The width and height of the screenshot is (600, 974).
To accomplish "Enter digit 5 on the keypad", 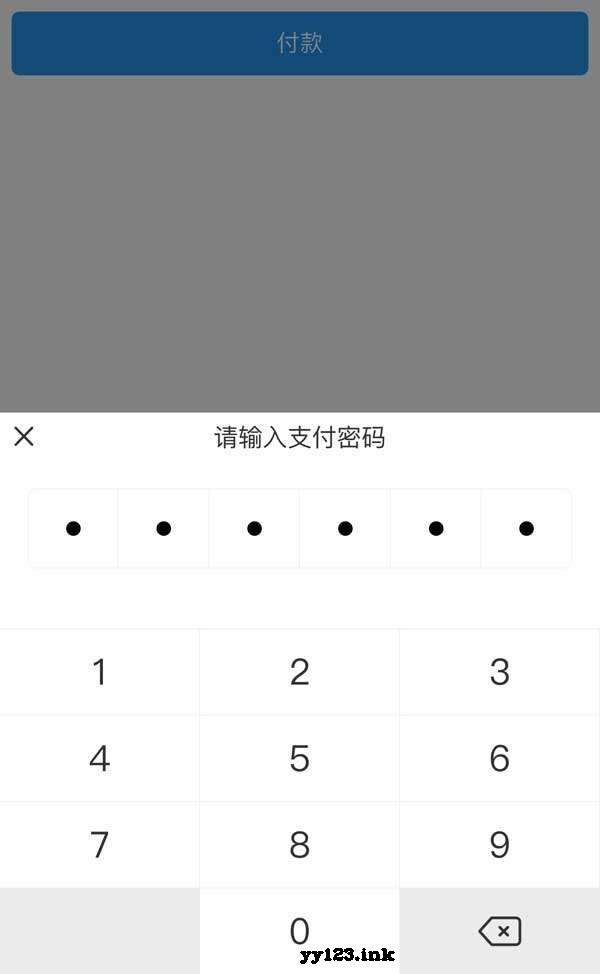I will [x=299, y=758].
